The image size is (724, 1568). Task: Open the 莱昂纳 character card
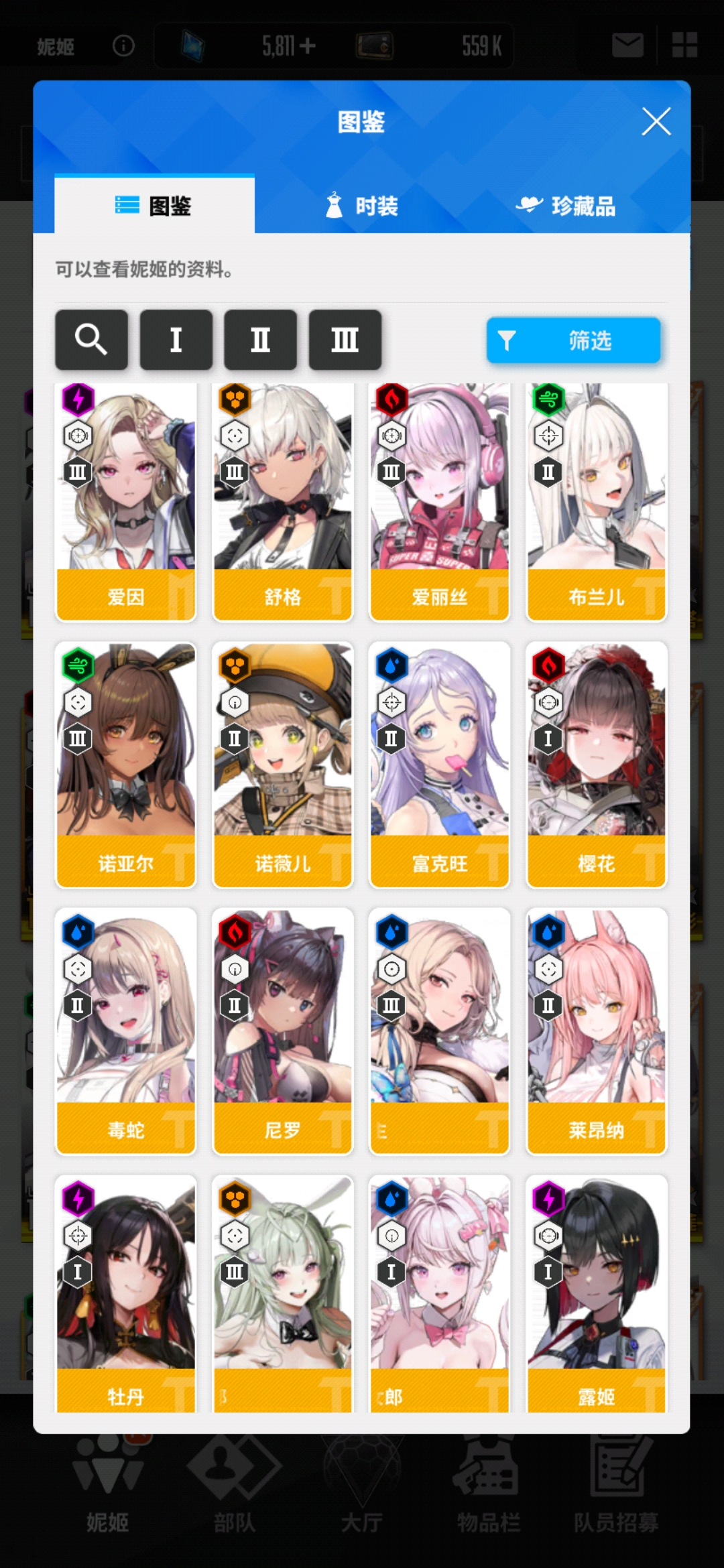(x=597, y=1031)
